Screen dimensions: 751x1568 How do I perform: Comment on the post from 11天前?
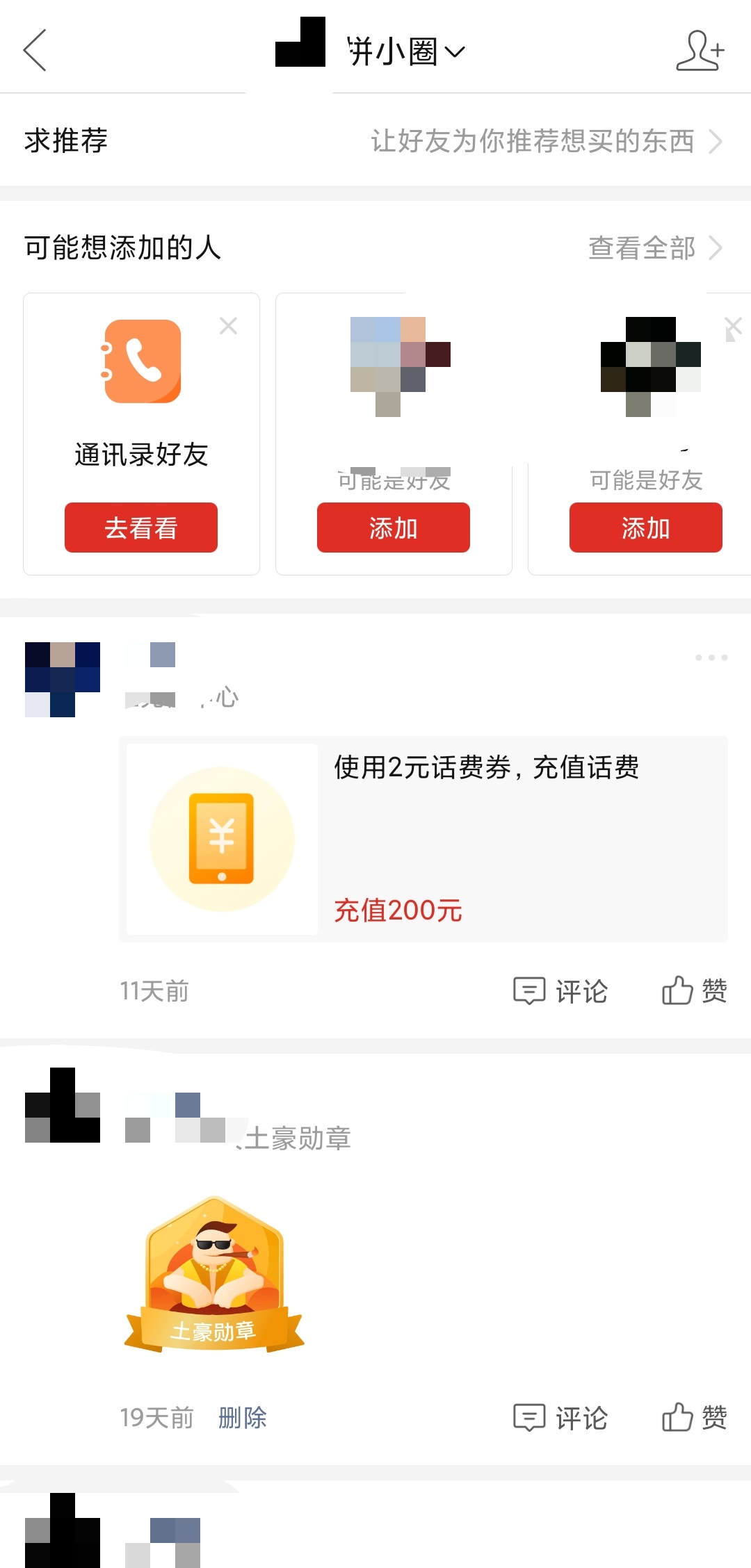[x=560, y=991]
